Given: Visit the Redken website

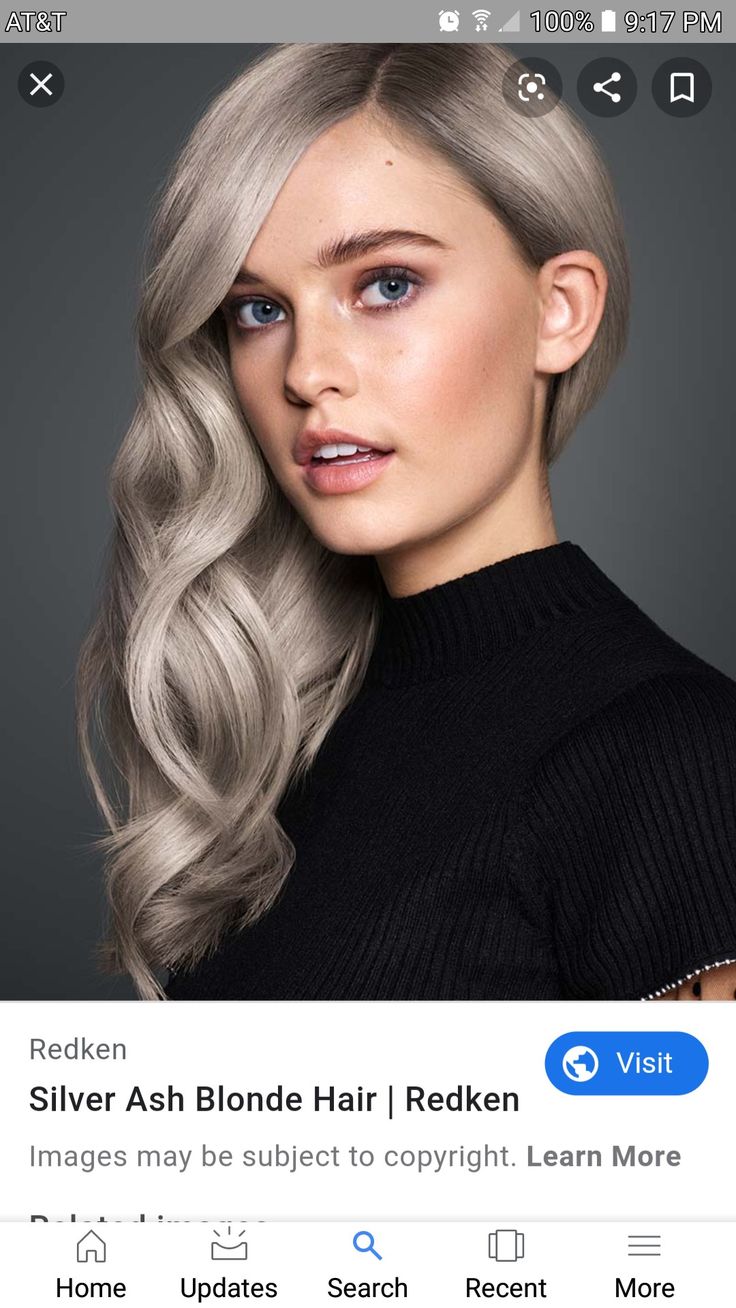Looking at the screenshot, I should click(626, 1063).
